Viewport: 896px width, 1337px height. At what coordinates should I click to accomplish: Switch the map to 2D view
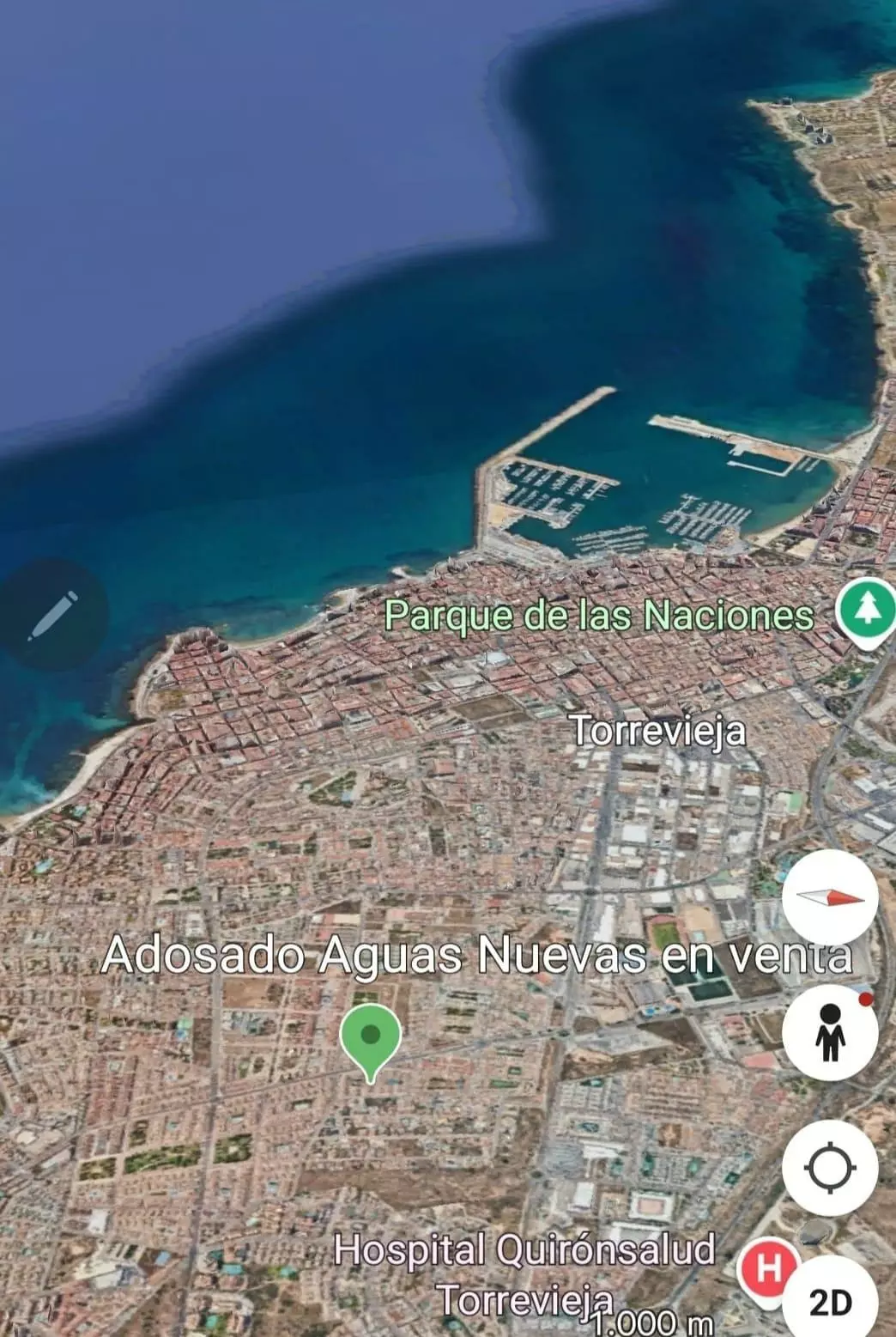tap(830, 1303)
